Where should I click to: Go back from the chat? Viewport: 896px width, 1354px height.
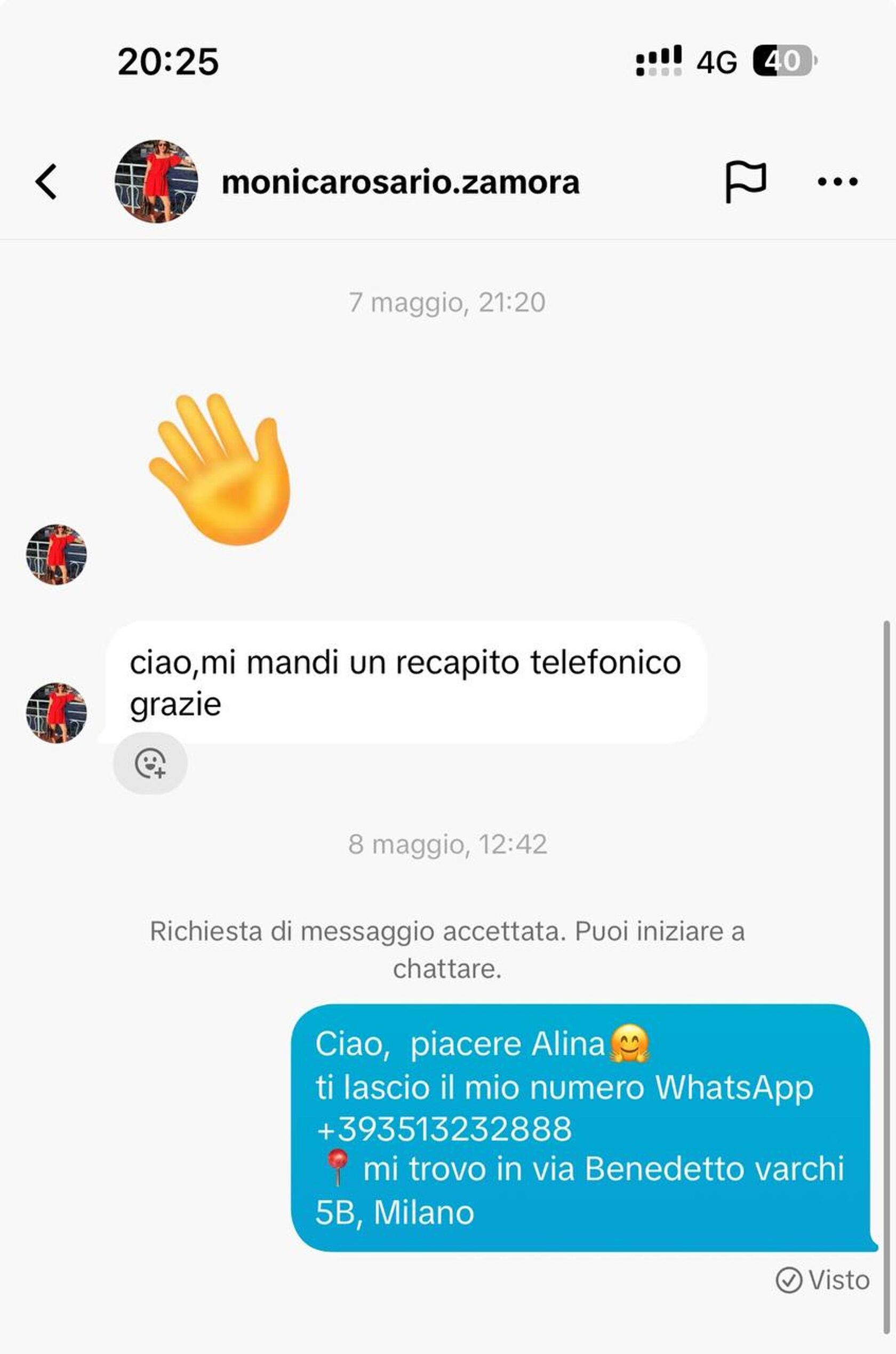(x=46, y=182)
